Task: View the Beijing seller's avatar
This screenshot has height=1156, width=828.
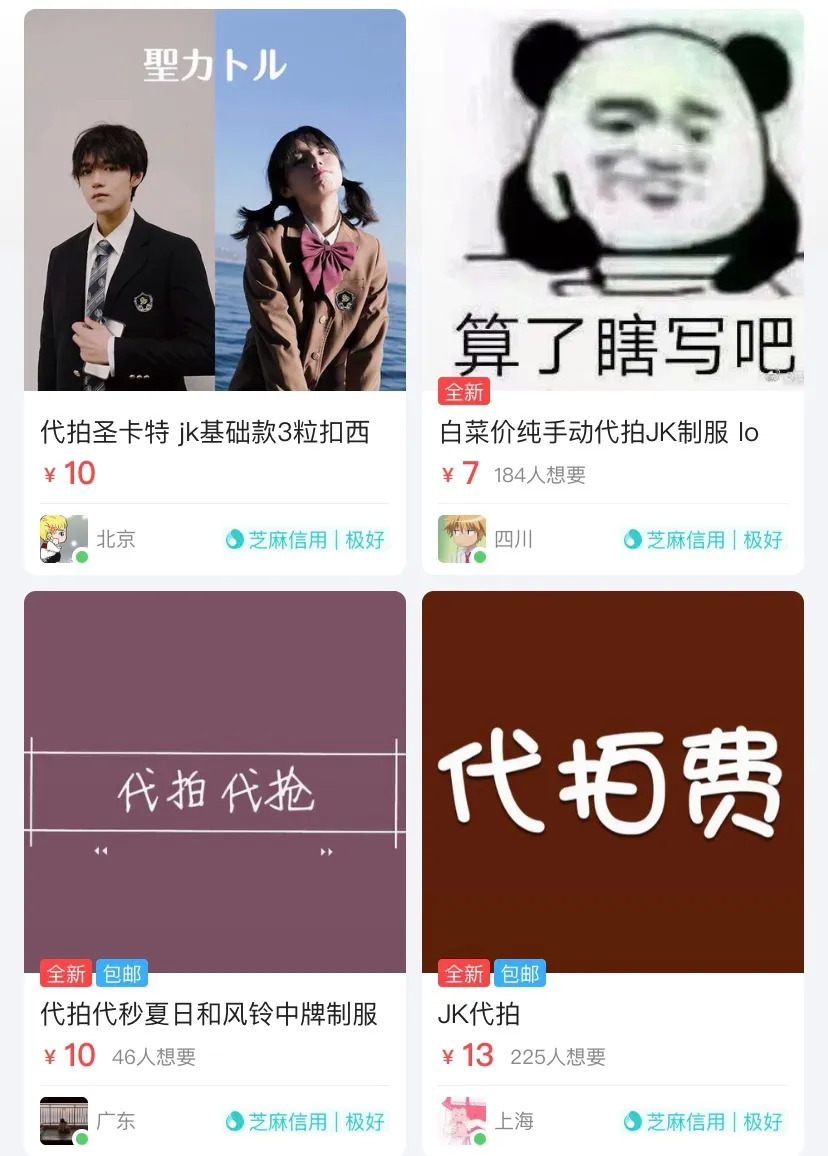Action: (63, 539)
